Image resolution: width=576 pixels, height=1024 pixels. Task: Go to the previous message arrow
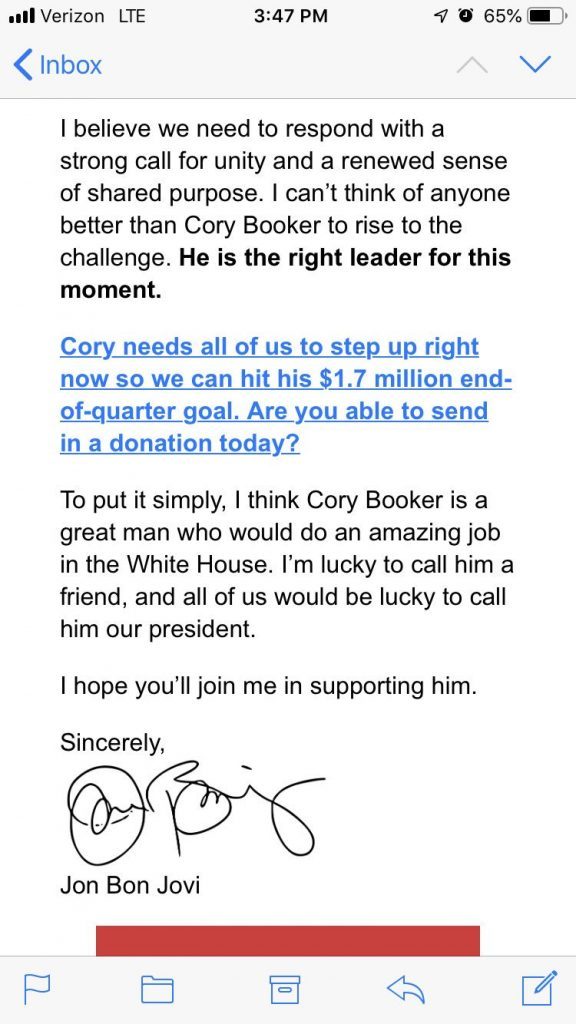[472, 64]
